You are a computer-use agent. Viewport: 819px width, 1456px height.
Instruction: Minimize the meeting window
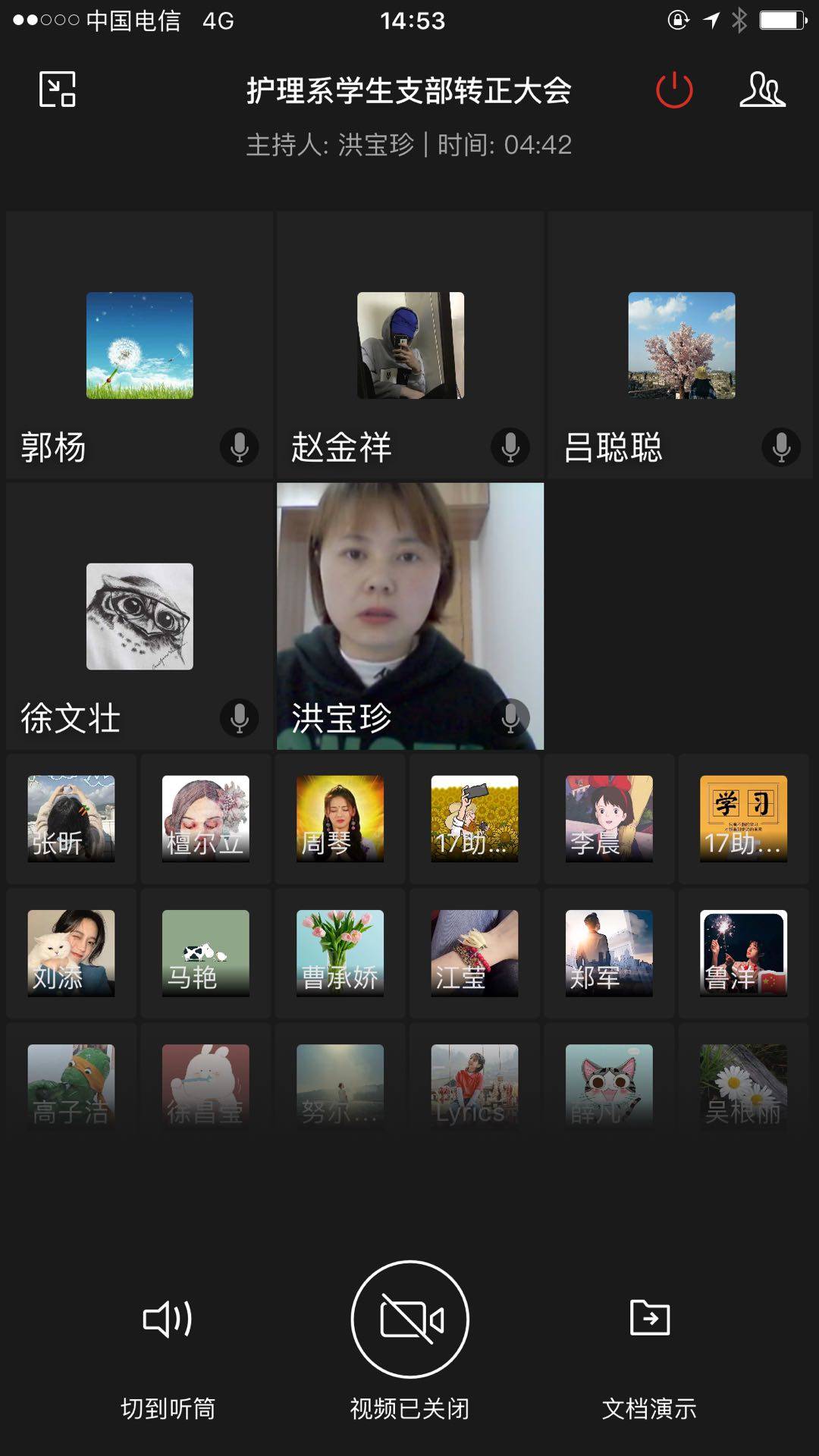[x=58, y=89]
